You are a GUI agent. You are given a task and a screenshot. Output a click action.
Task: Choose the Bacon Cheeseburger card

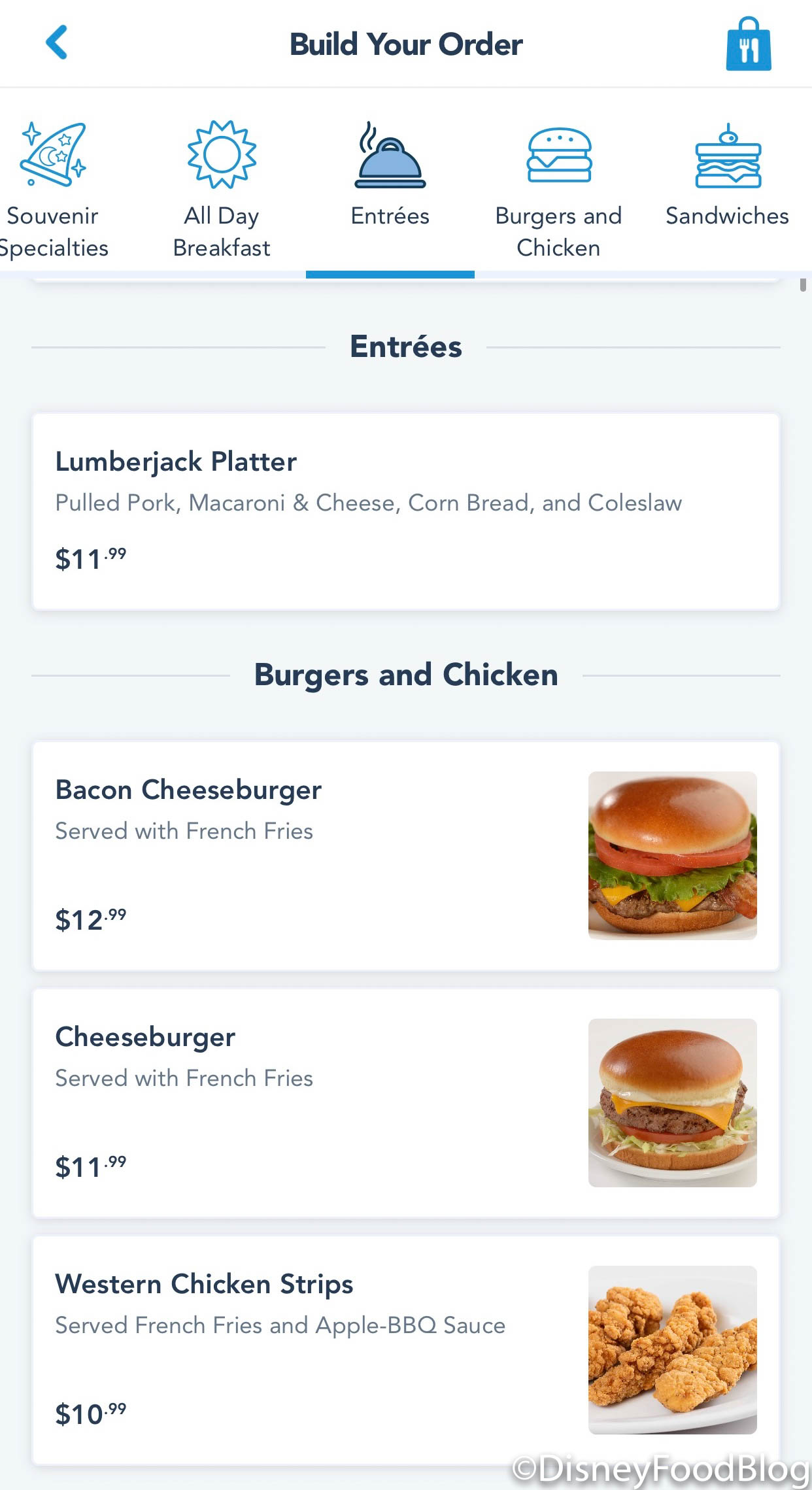click(405, 855)
